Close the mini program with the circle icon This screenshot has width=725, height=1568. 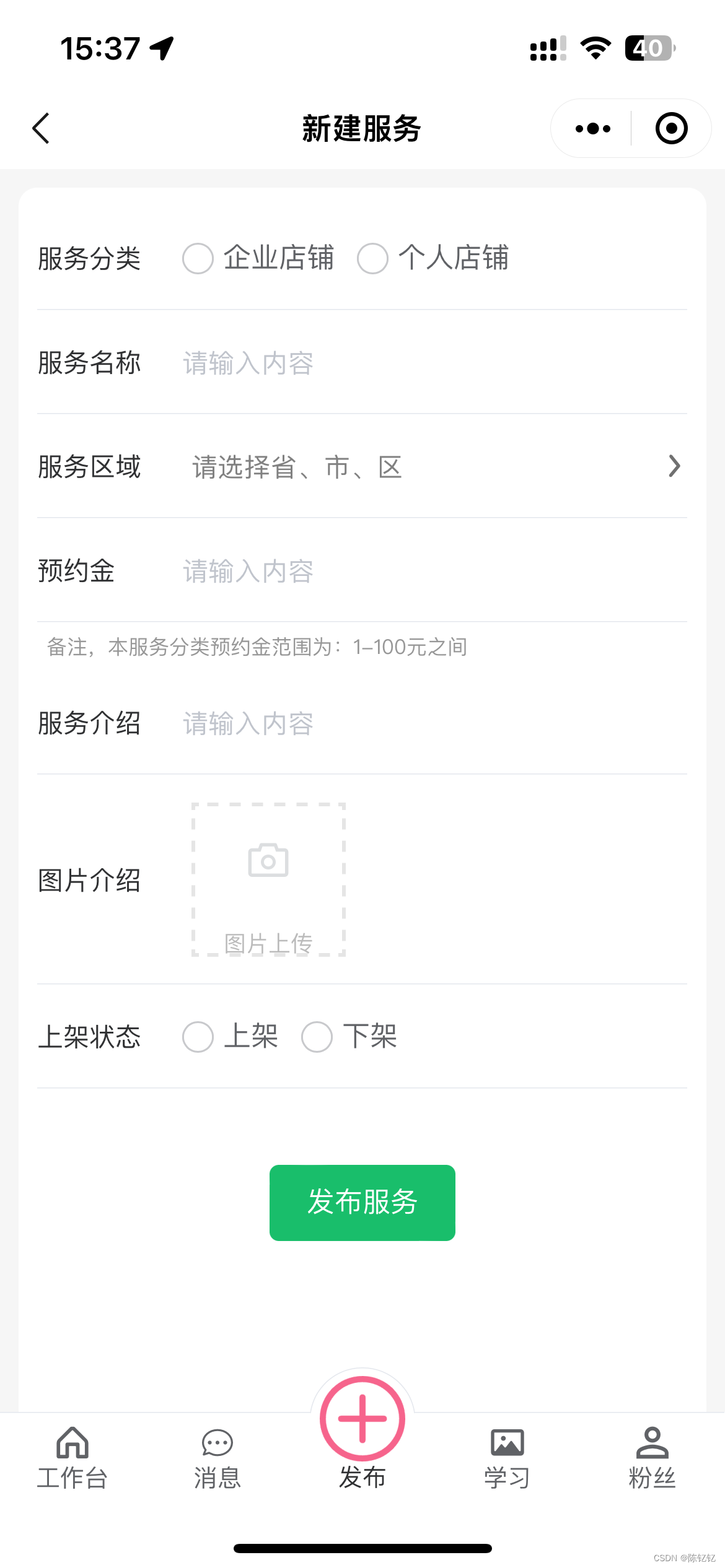coord(671,129)
